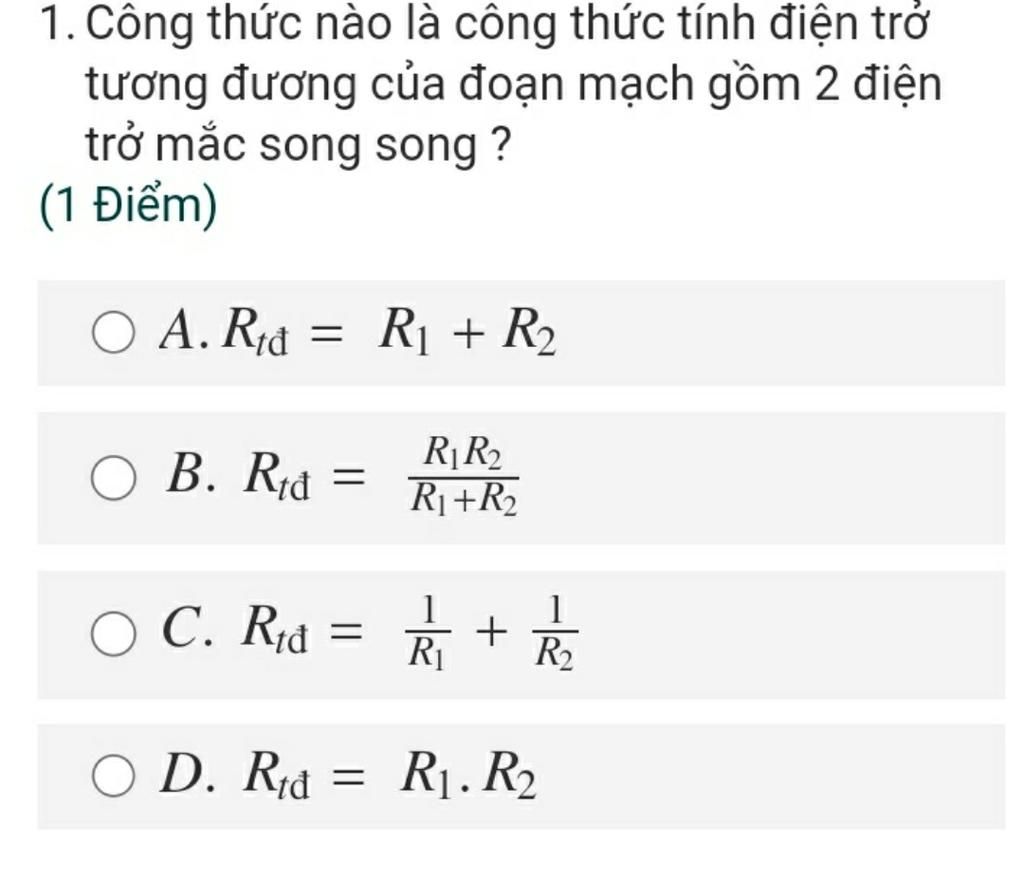Pick answer C: 1/R1 + 1/R2
Screen dimensions: 1024x877
click(113, 634)
